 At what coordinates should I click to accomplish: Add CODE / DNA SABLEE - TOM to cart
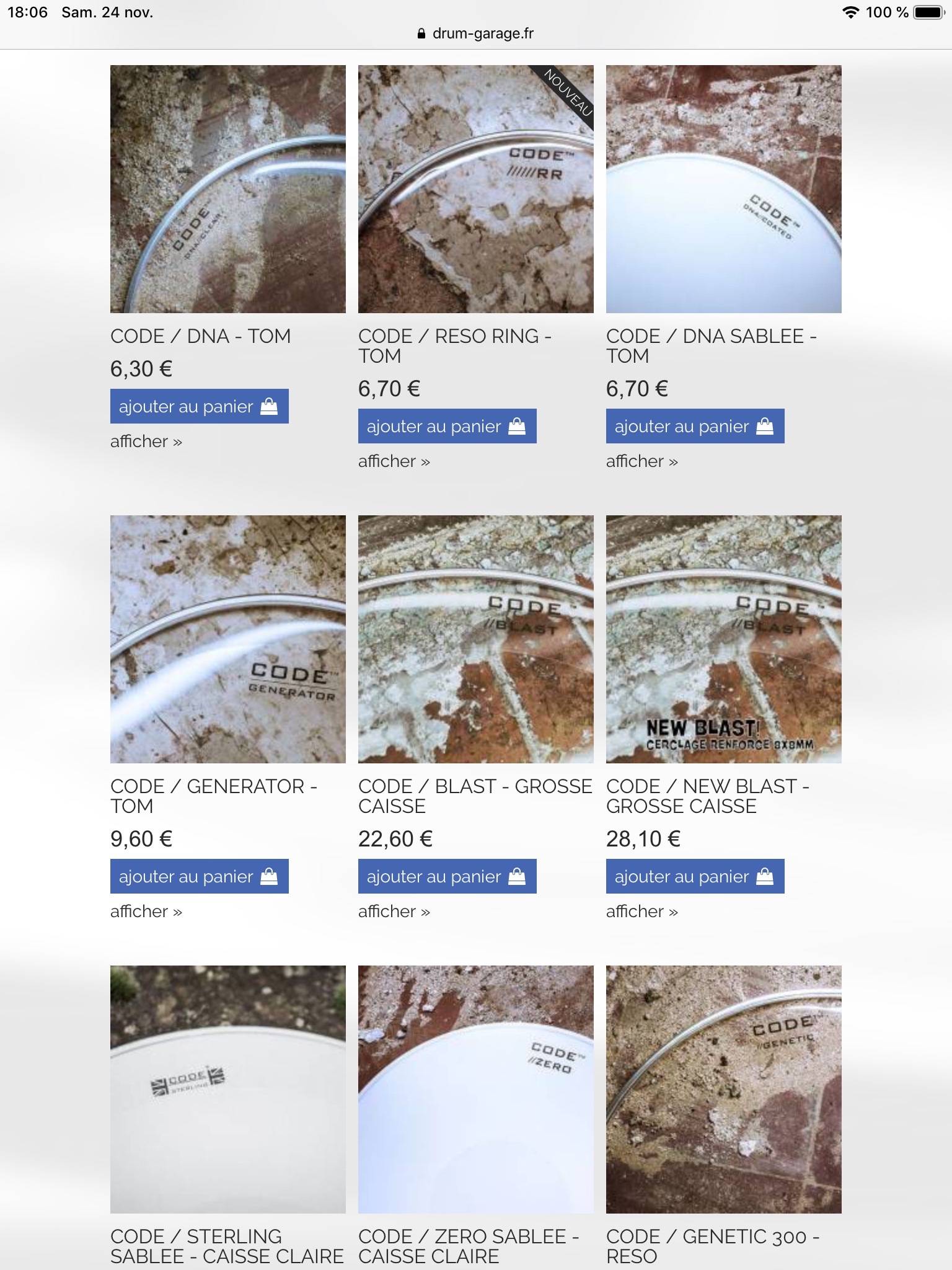coord(695,426)
